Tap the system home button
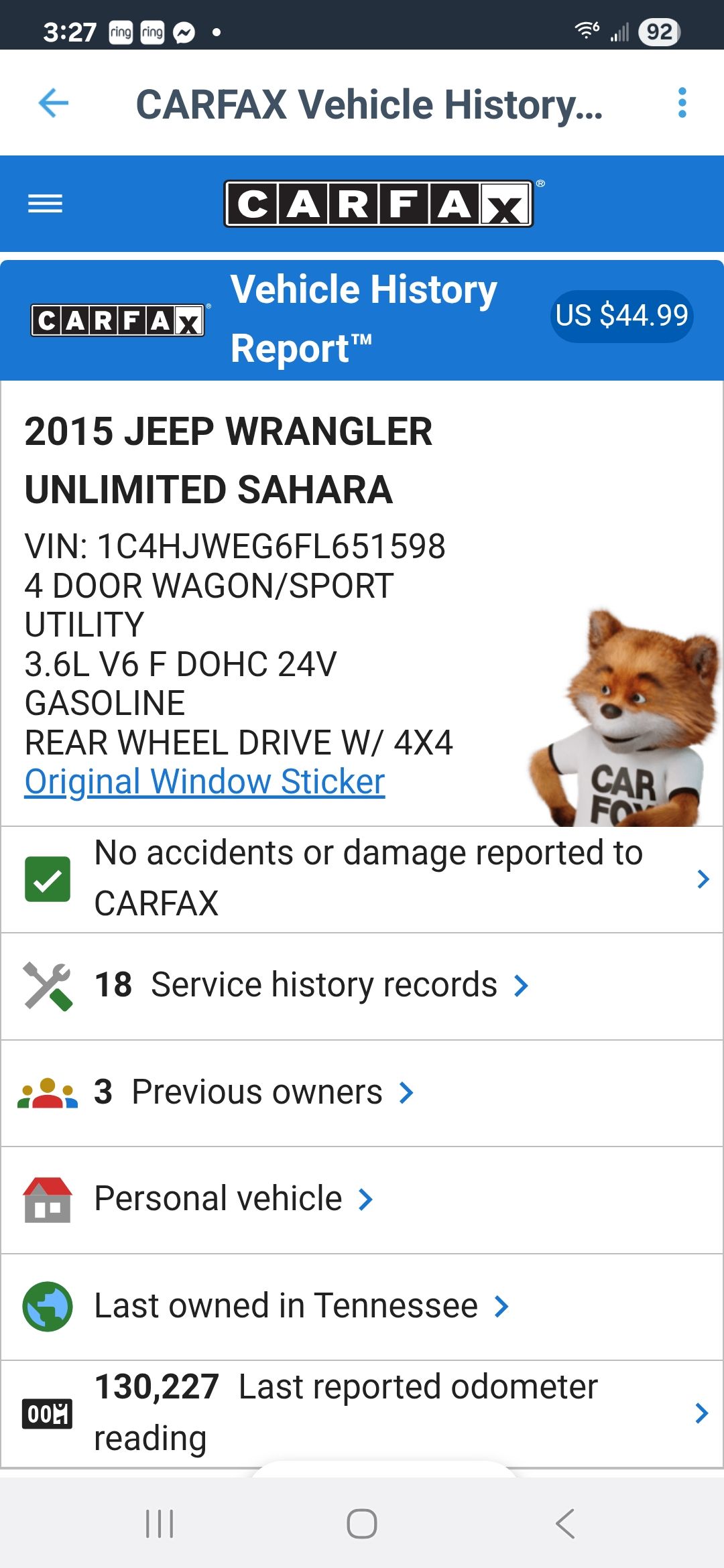This screenshot has height=1568, width=724. pyautogui.click(x=362, y=1524)
